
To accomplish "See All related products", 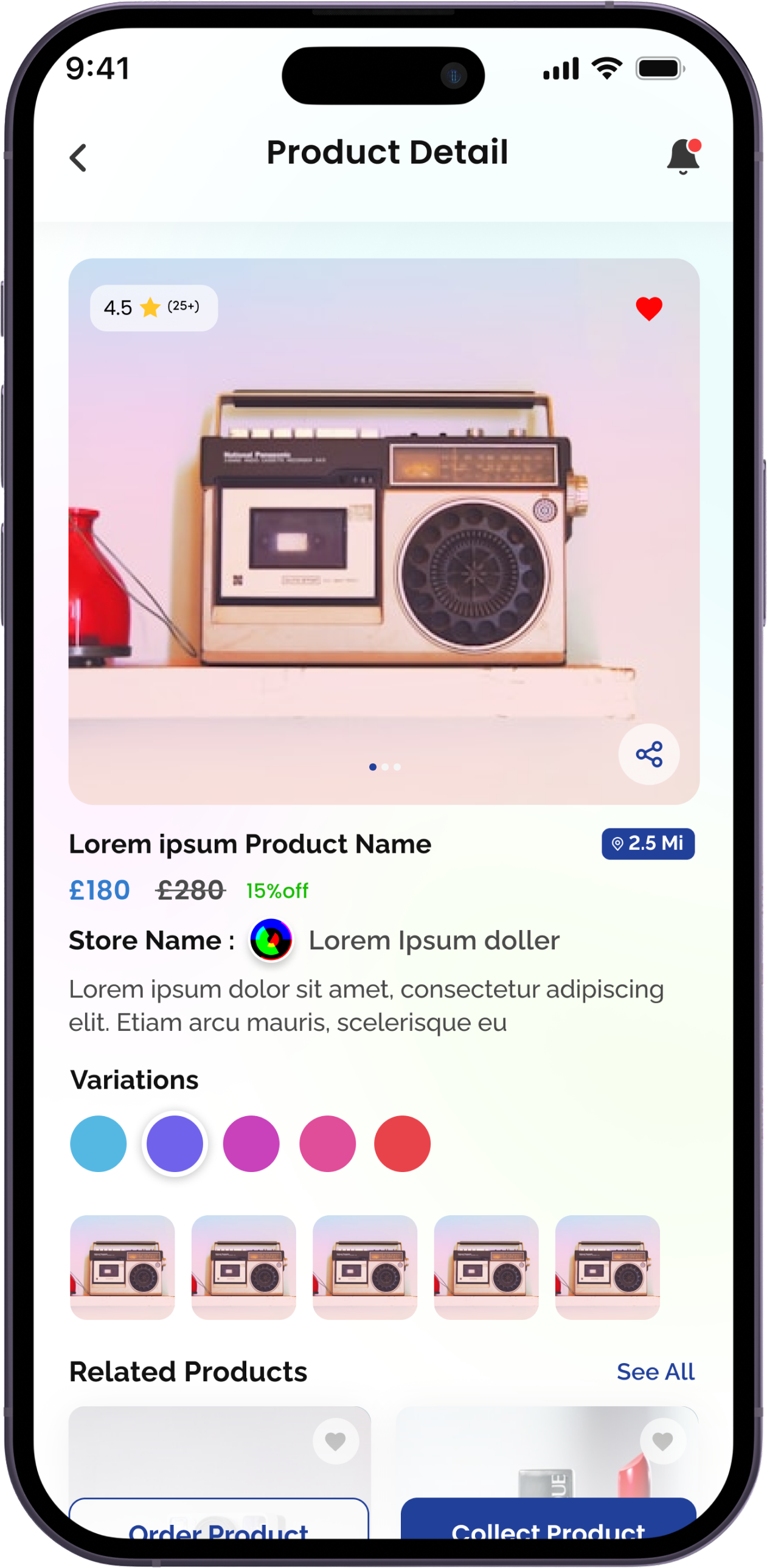I will click(656, 1372).
